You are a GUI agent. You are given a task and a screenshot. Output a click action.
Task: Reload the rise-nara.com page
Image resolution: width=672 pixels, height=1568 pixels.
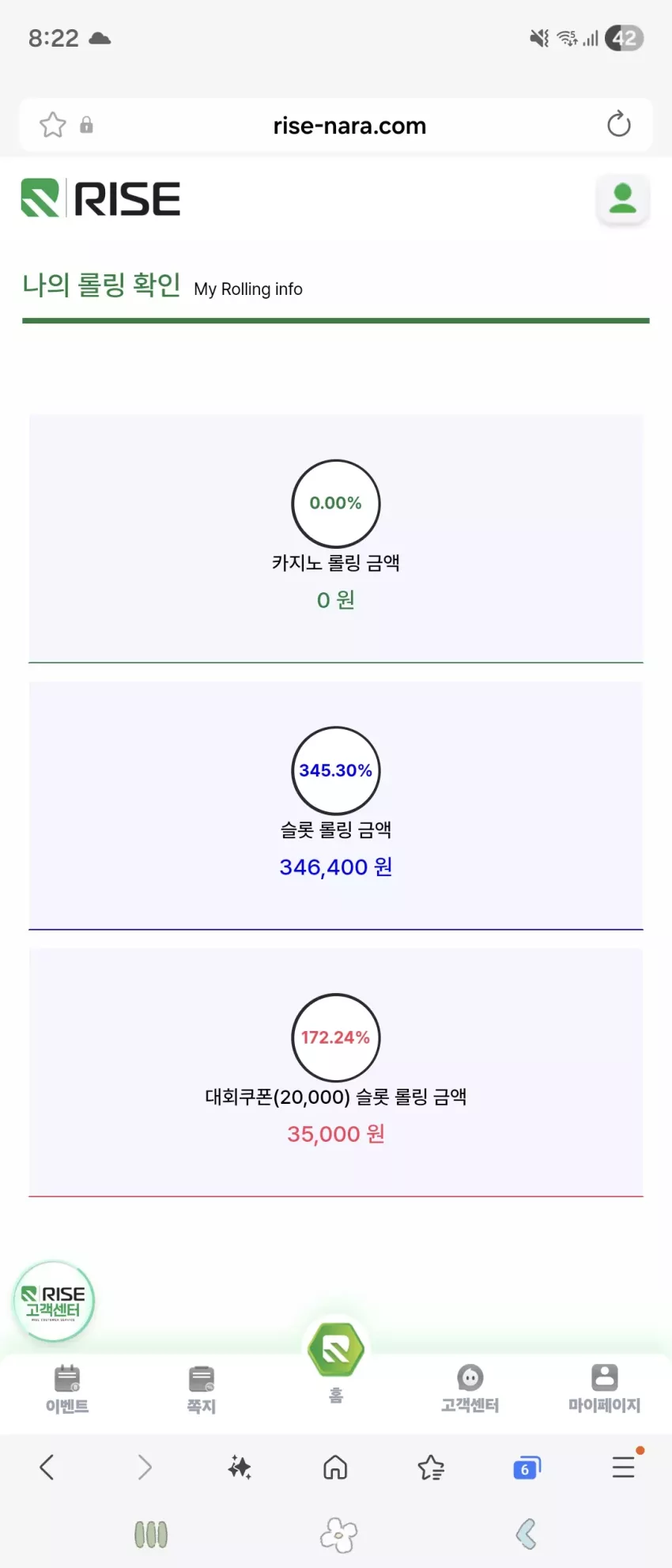coord(618,124)
